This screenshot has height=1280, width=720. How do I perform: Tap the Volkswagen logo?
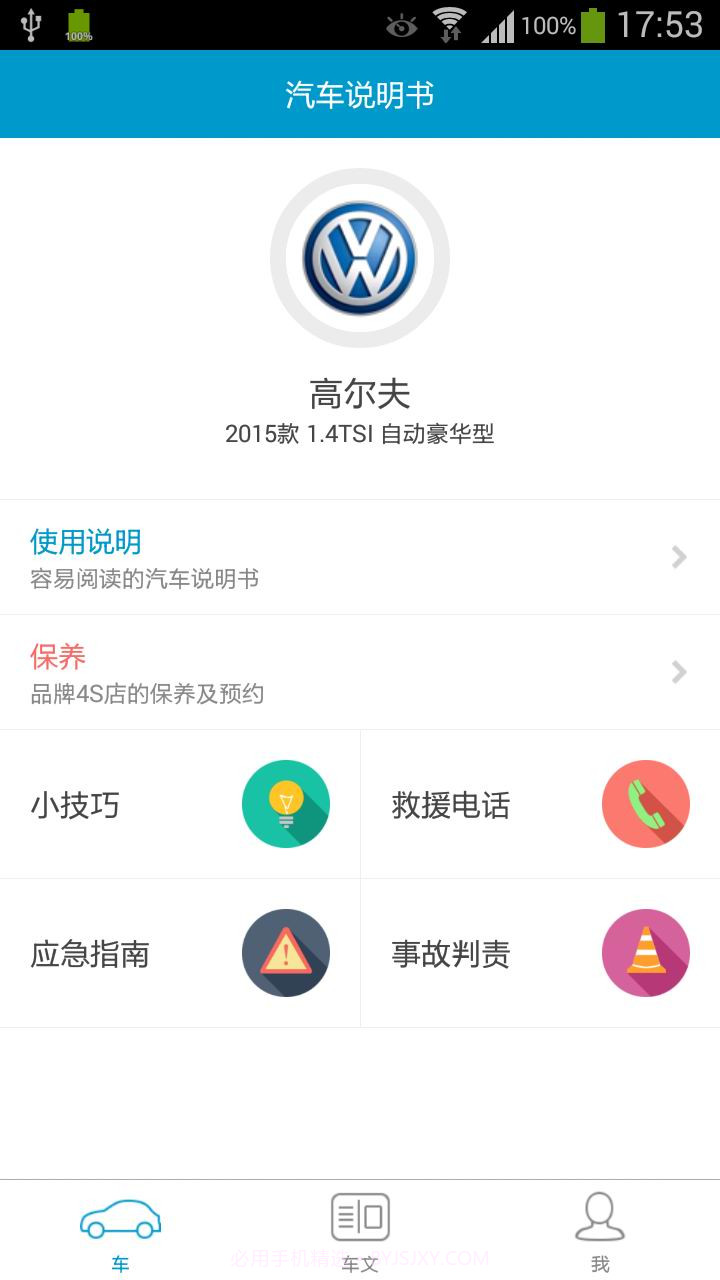360,257
